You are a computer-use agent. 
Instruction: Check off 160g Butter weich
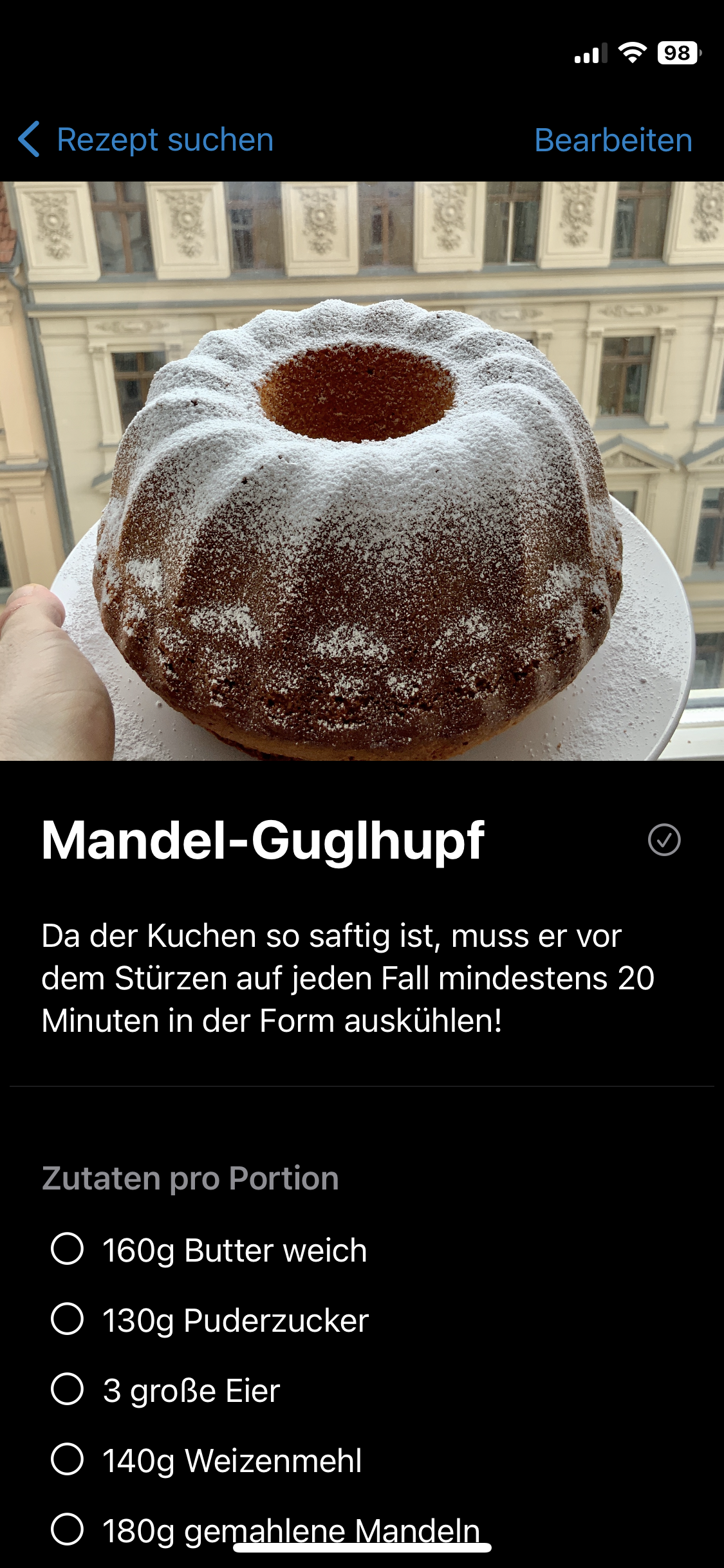click(x=68, y=1249)
